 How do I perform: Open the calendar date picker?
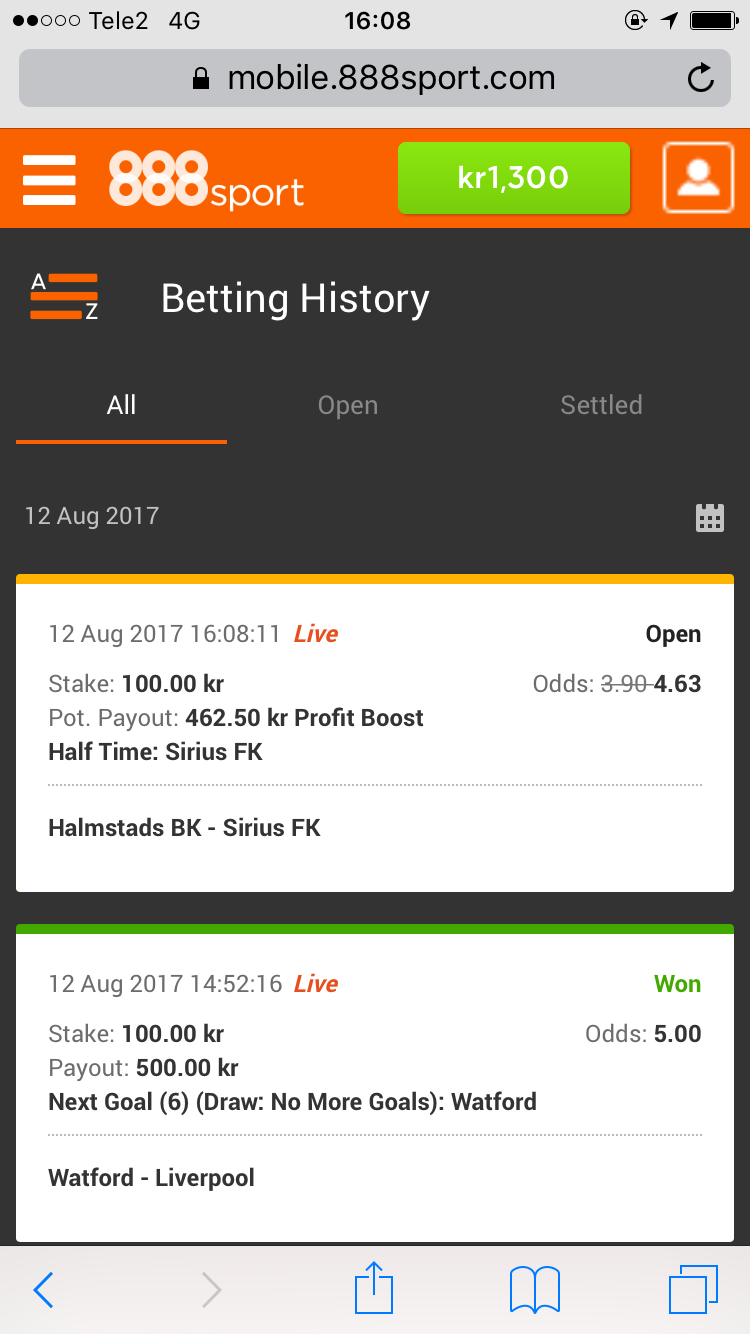710,517
